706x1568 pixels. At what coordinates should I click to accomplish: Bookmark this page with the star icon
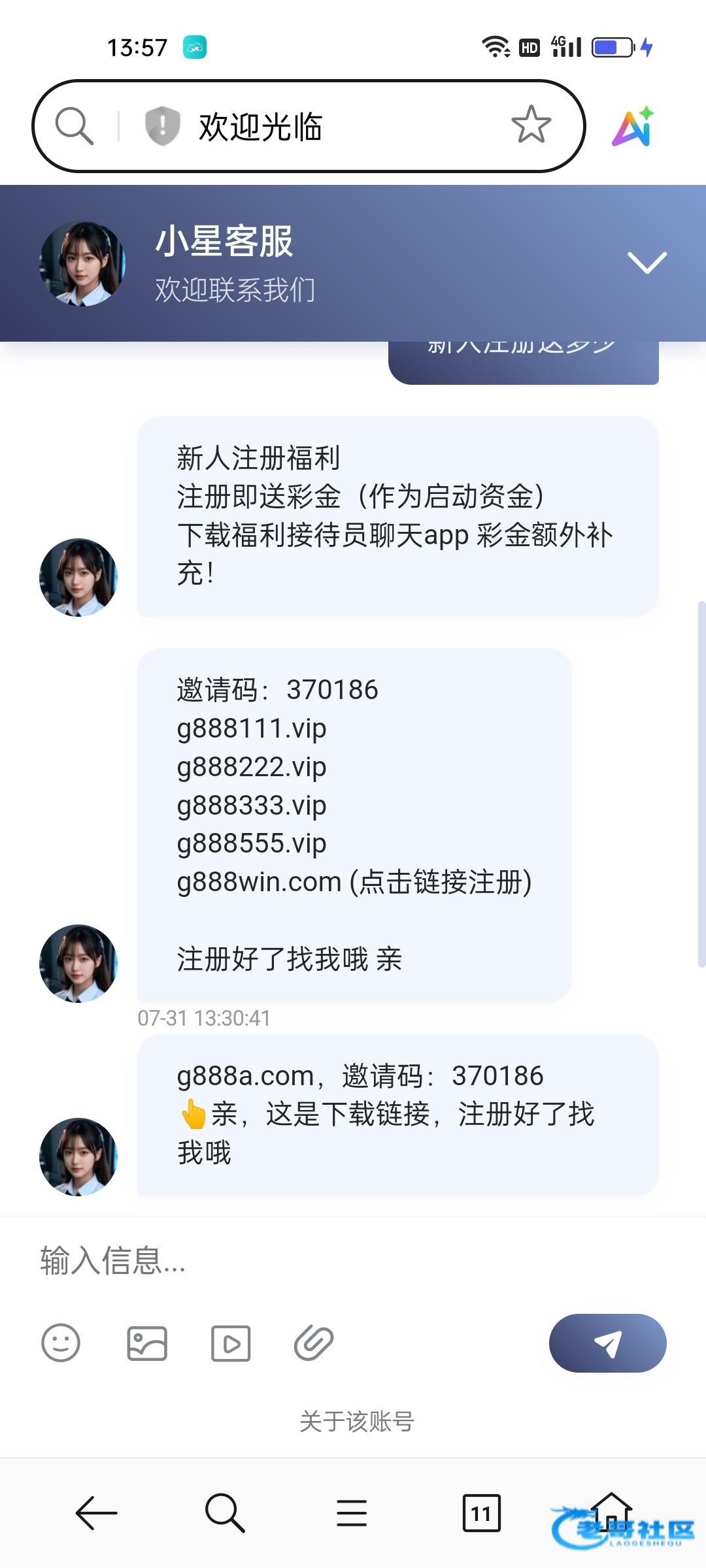coord(531,125)
